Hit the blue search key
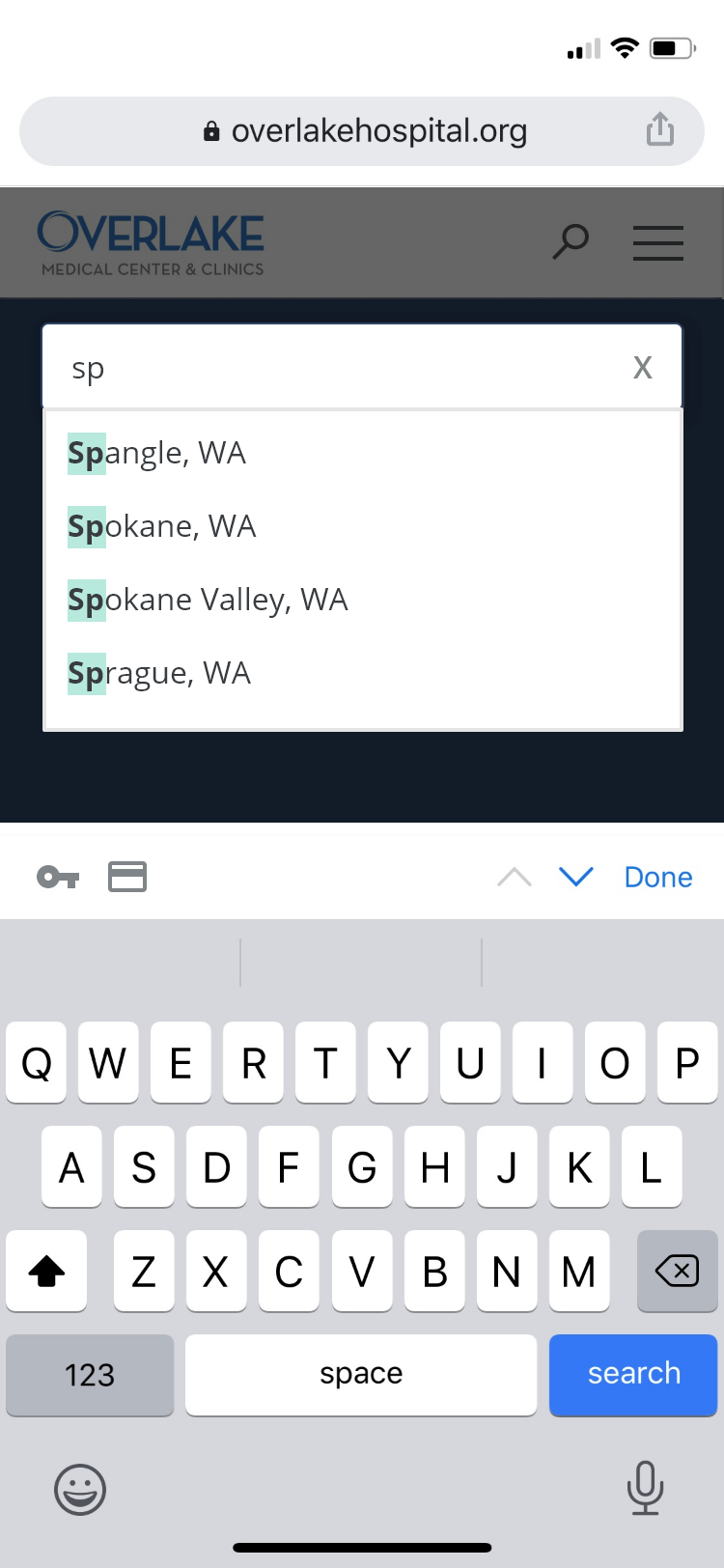This screenshot has width=724, height=1568. click(633, 1375)
